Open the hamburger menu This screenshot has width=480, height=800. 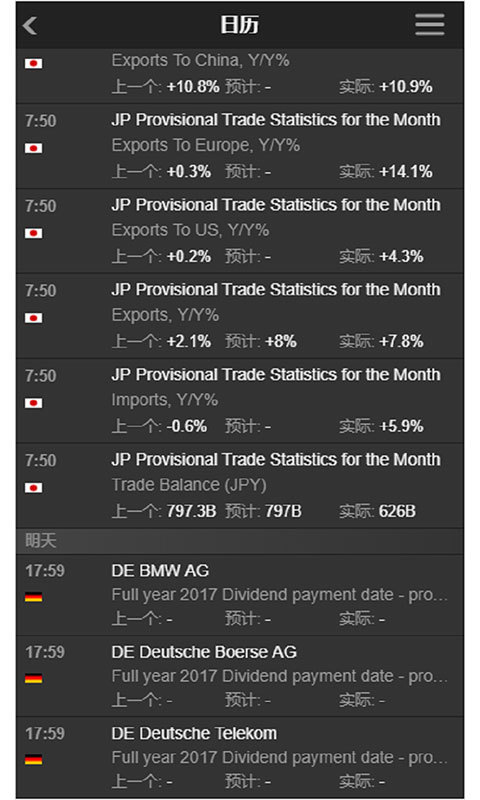tap(430, 25)
